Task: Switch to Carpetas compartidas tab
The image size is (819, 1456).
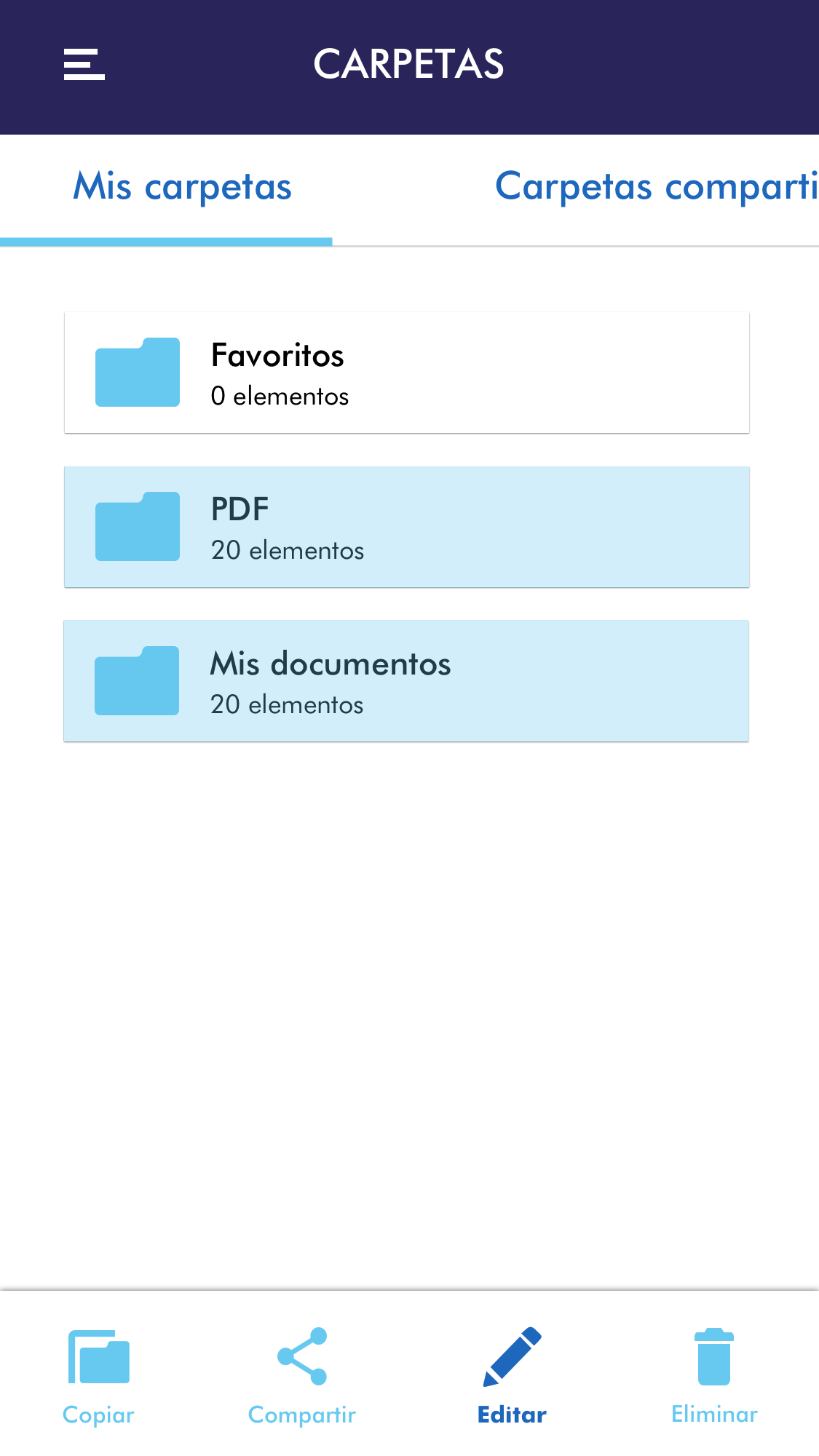Action: point(655,188)
